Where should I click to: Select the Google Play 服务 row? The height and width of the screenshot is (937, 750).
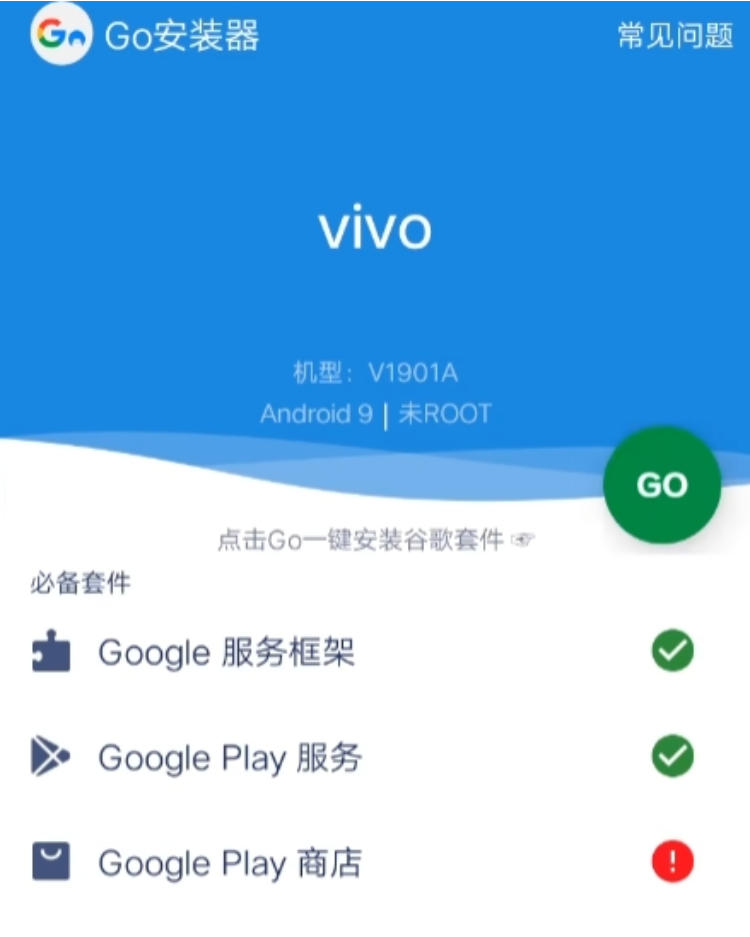point(229,758)
